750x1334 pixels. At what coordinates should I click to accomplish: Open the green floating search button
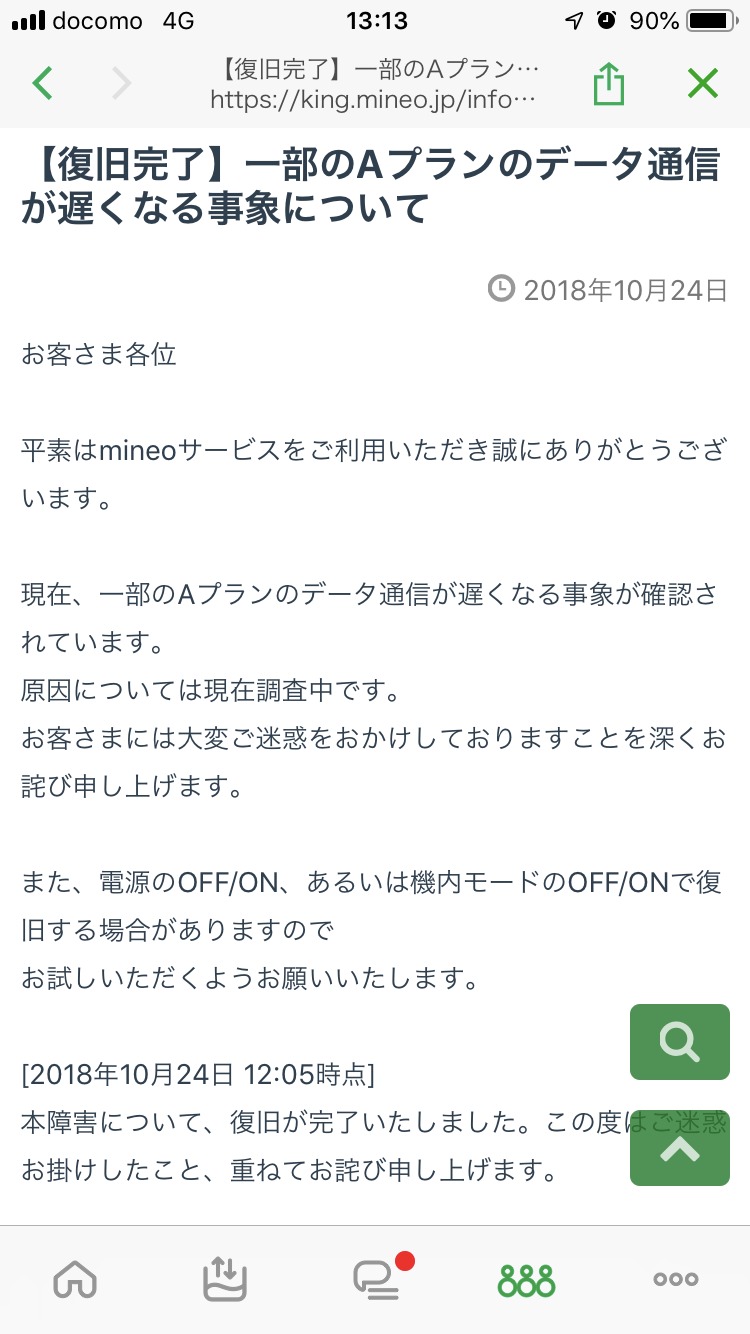pos(680,1042)
